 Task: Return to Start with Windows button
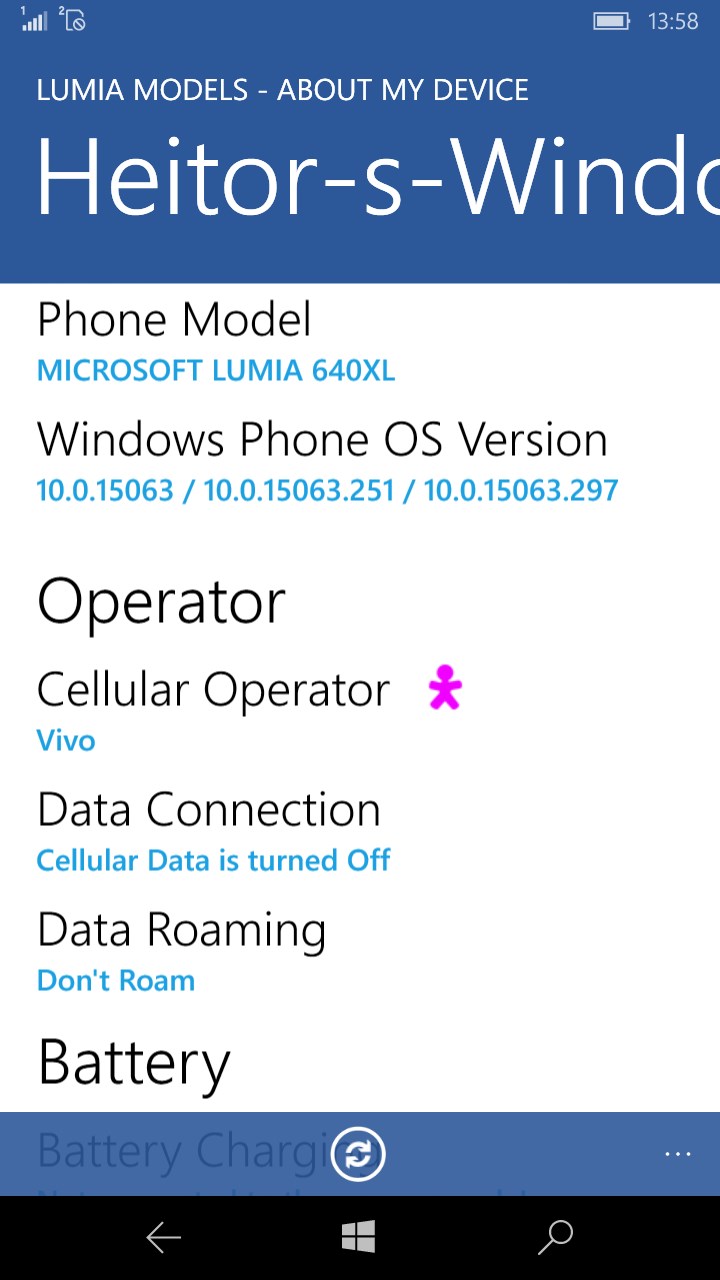coord(359,1237)
